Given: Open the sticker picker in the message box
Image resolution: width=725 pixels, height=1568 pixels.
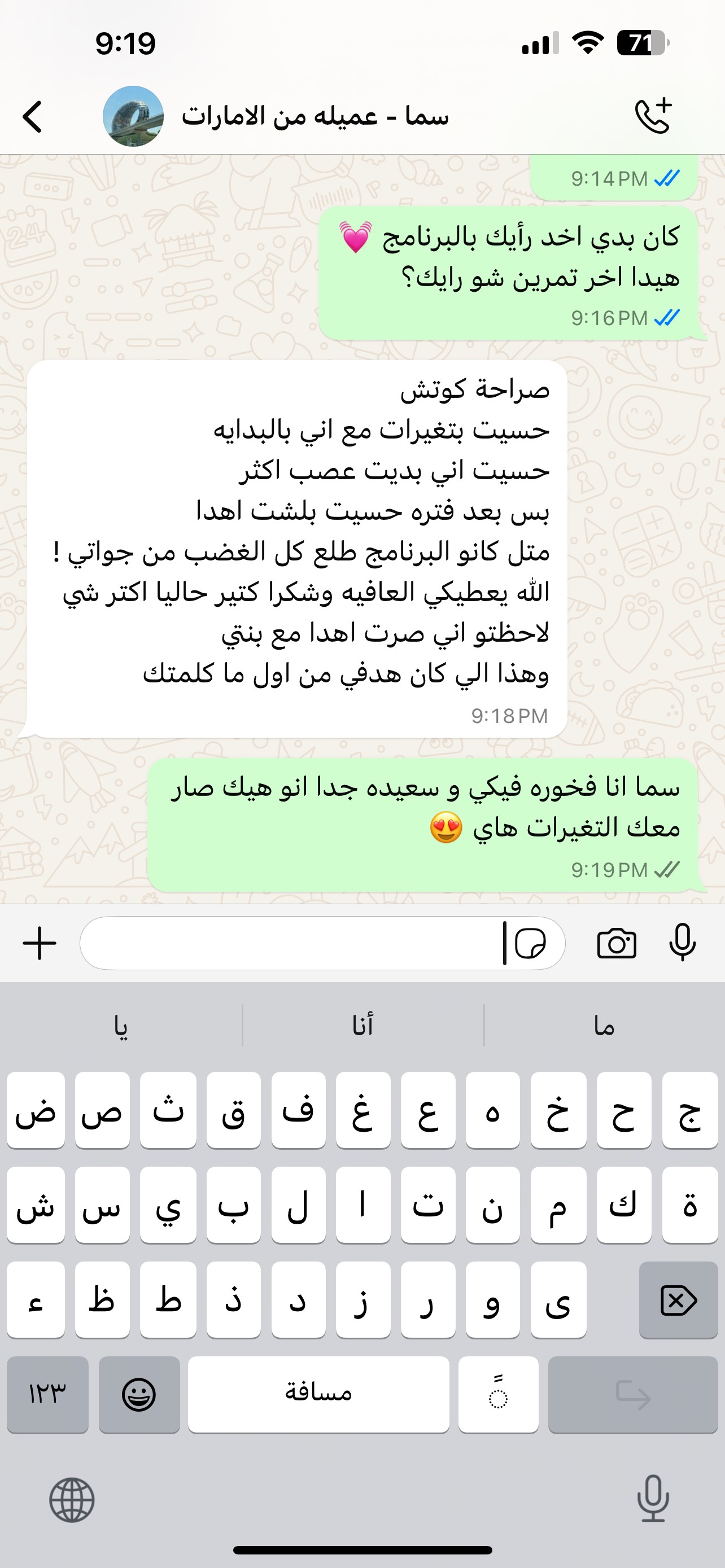Looking at the screenshot, I should pos(530,944).
